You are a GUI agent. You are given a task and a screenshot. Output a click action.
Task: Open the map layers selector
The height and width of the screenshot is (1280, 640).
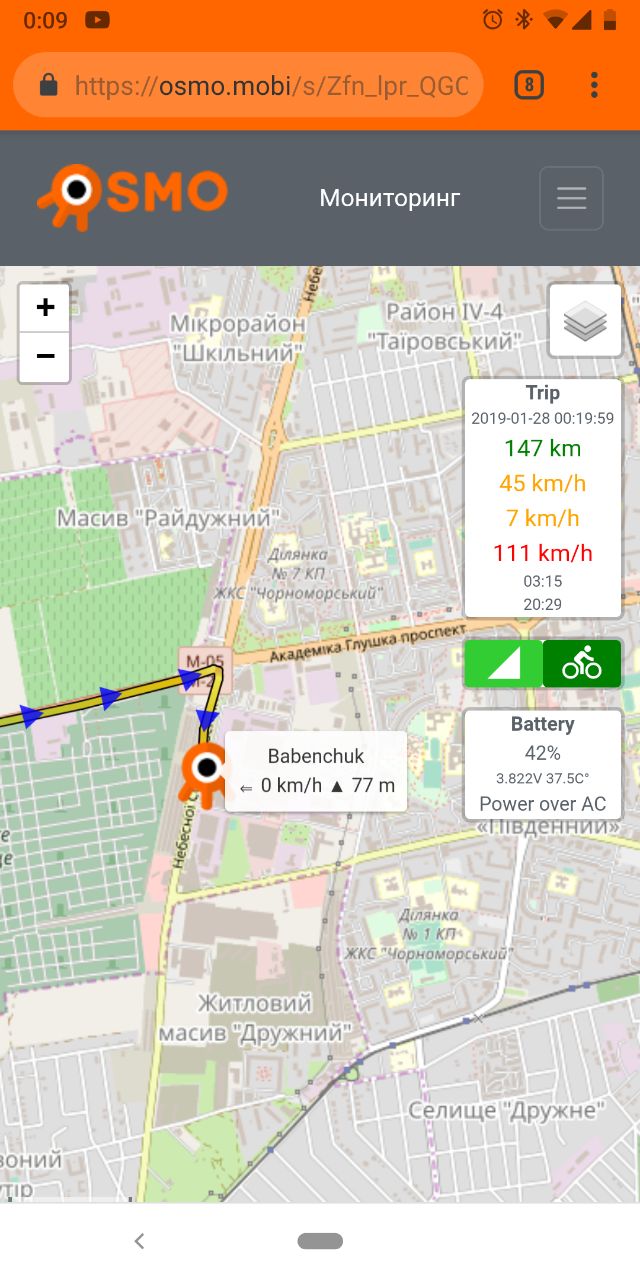[585, 321]
